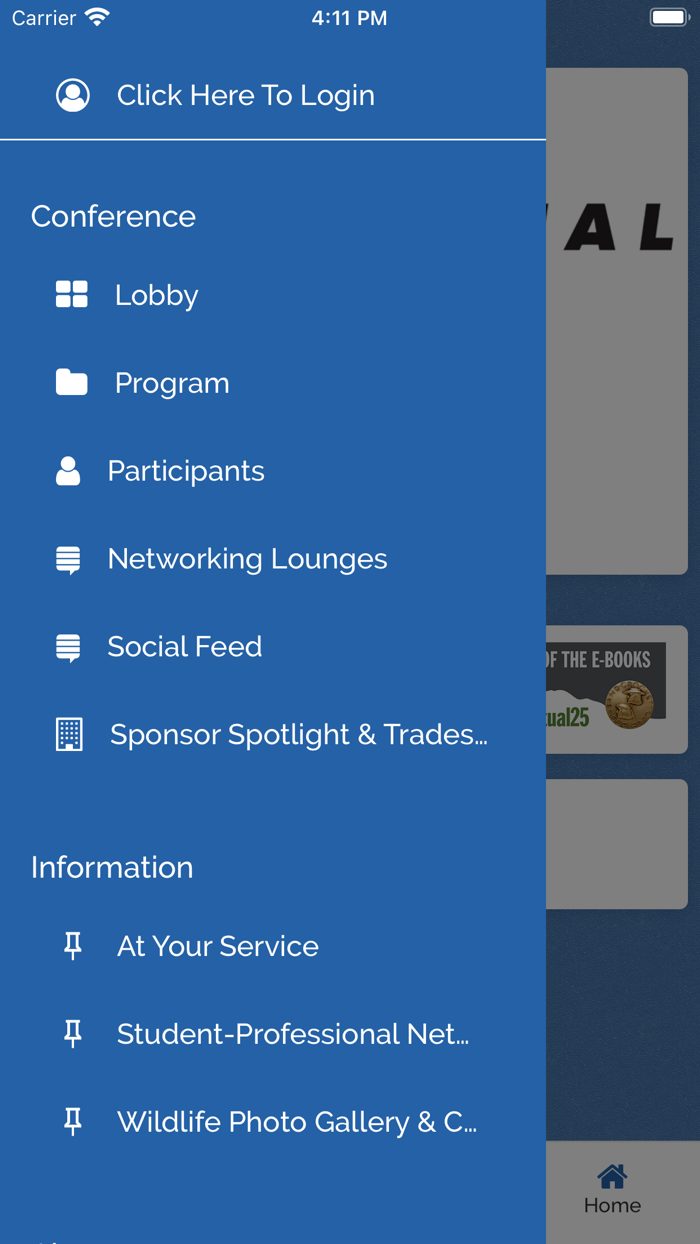Open the Lobby menu item
This screenshot has height=1244, width=700.
click(x=156, y=296)
